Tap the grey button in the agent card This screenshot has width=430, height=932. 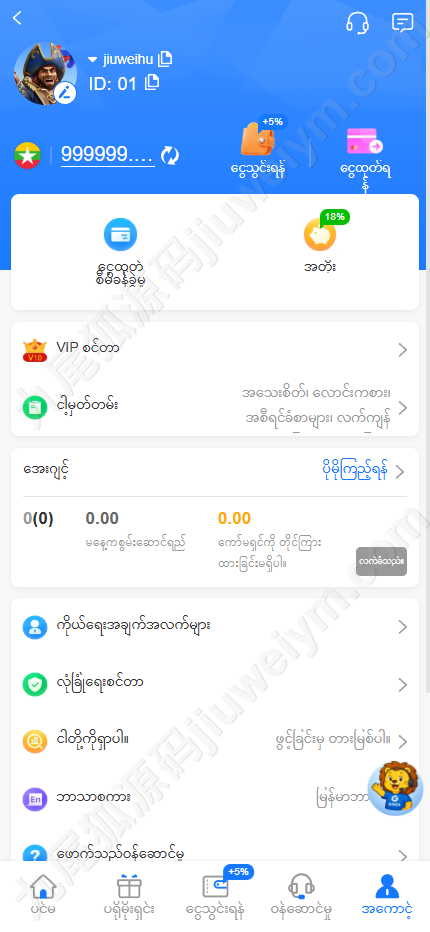(x=381, y=561)
